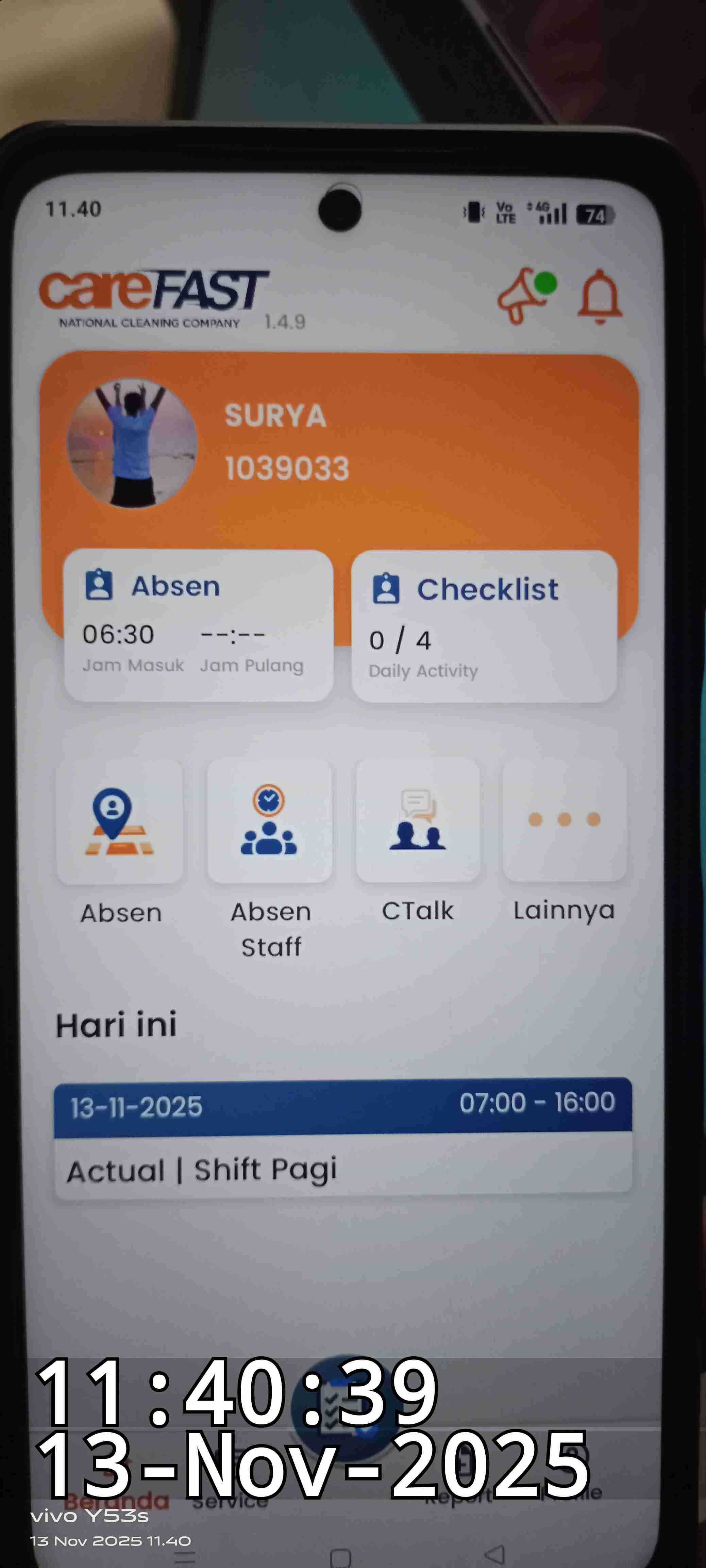Open the notifications bell
This screenshot has width=706, height=1568.
(x=600, y=296)
